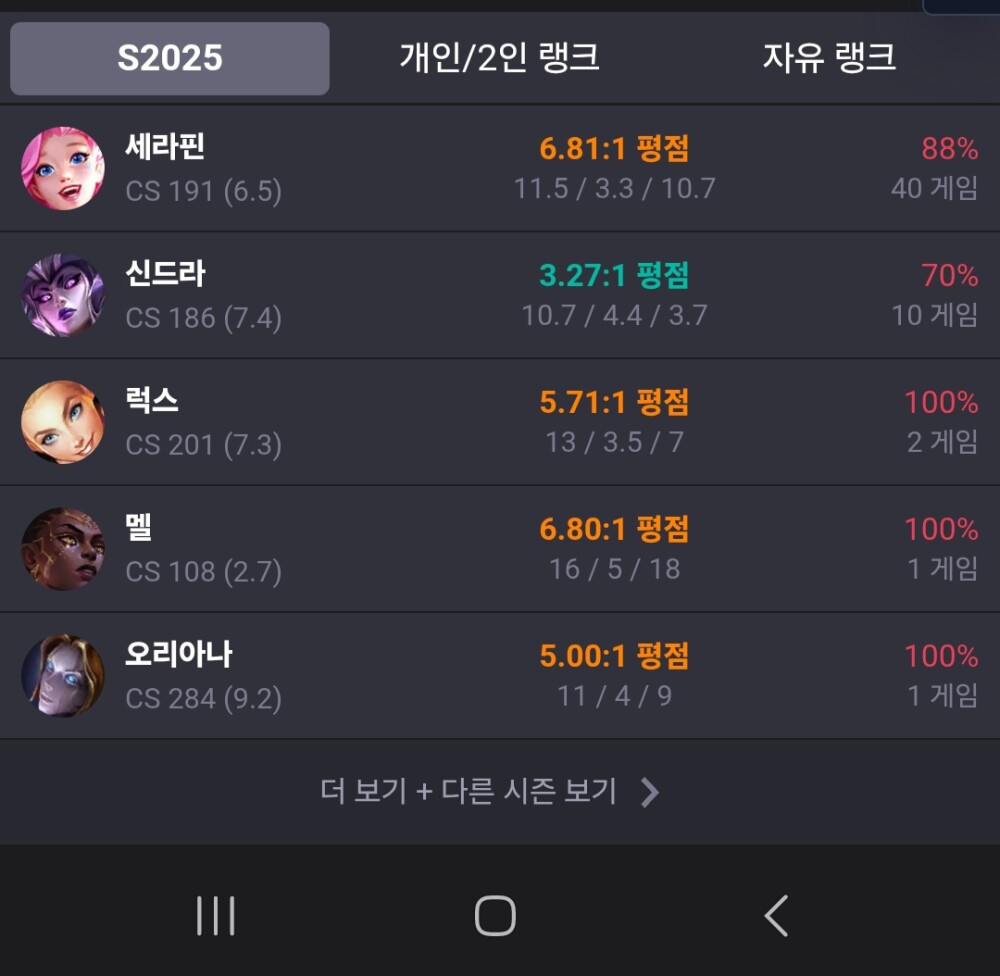
Task: Open the 멜 champion stats row
Action: 499,549
